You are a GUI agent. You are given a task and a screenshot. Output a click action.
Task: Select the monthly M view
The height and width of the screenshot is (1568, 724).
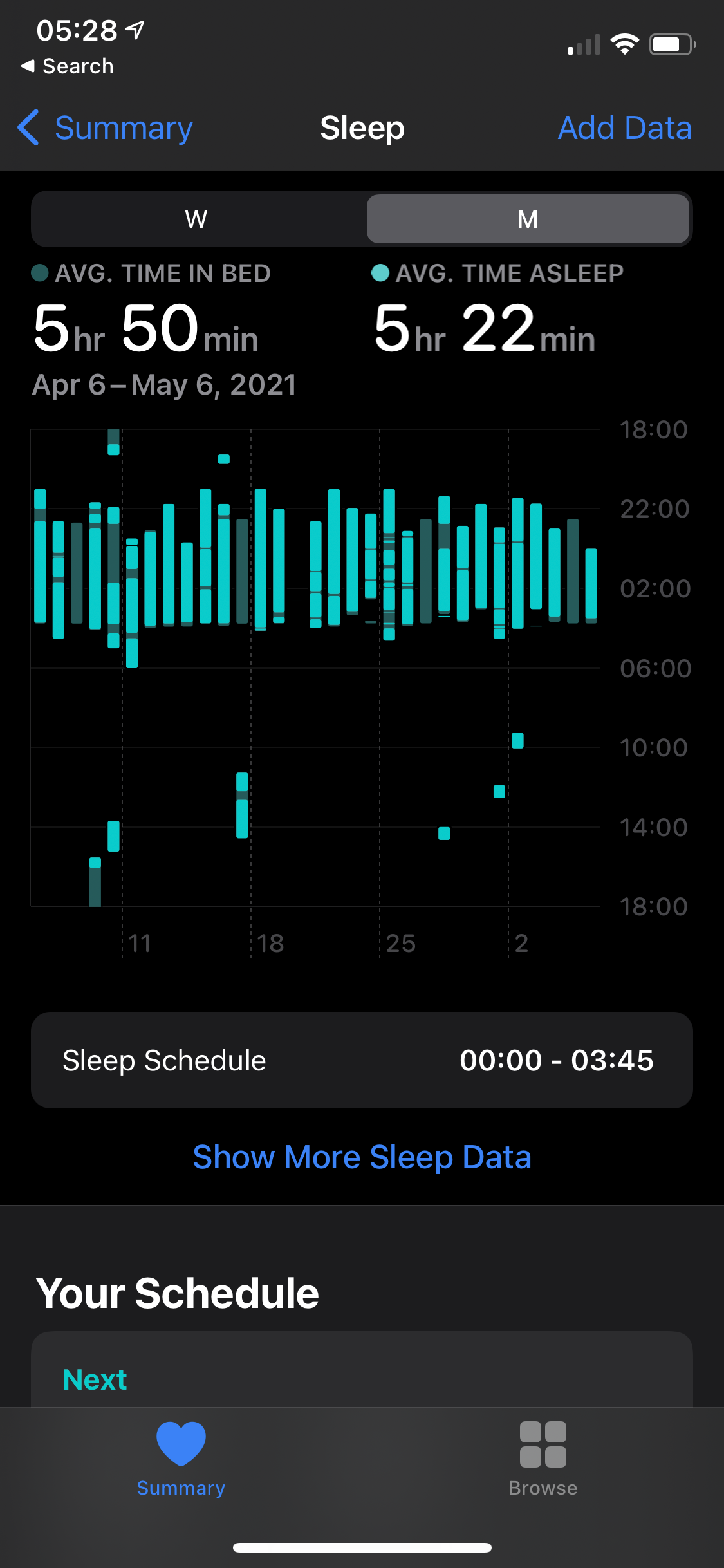point(528,219)
